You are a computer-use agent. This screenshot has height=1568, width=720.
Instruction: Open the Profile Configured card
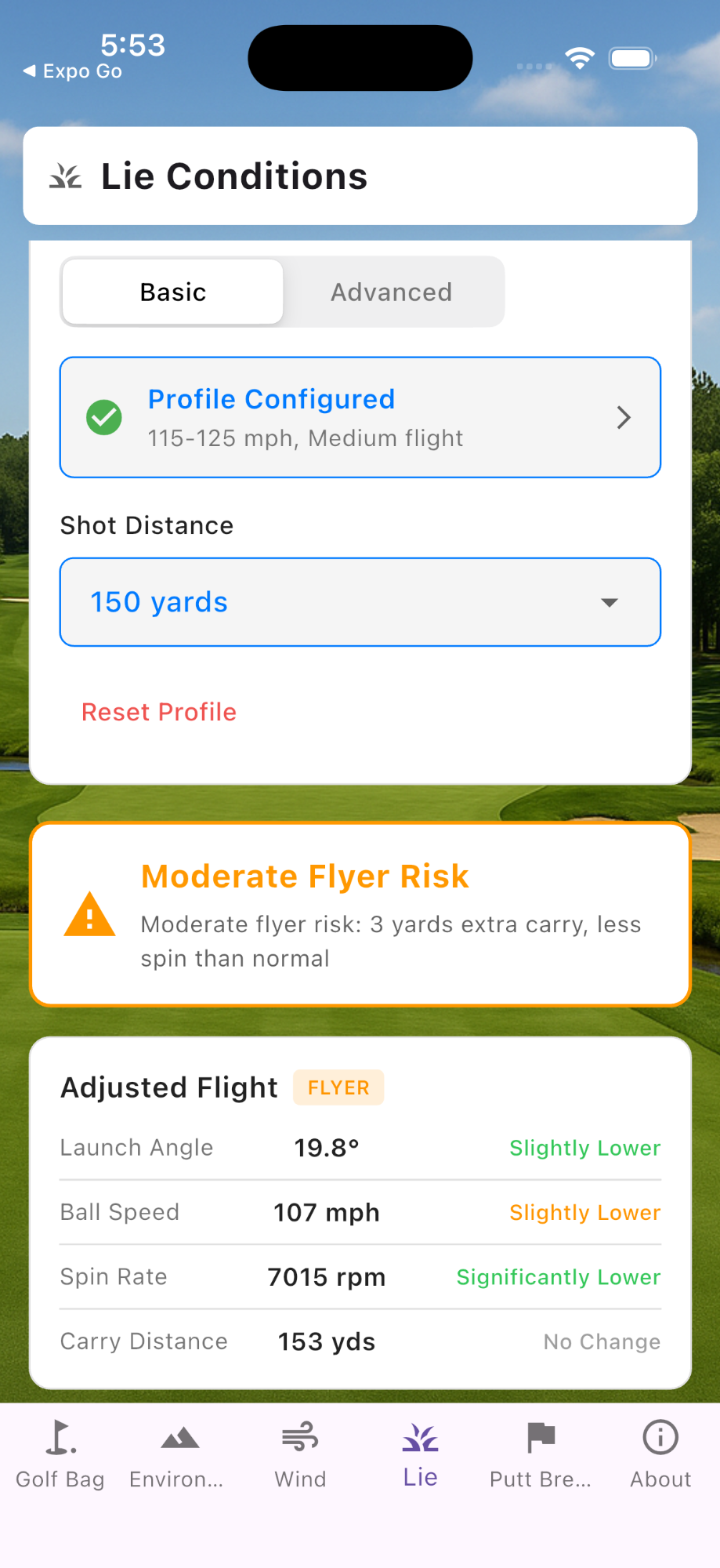click(360, 418)
